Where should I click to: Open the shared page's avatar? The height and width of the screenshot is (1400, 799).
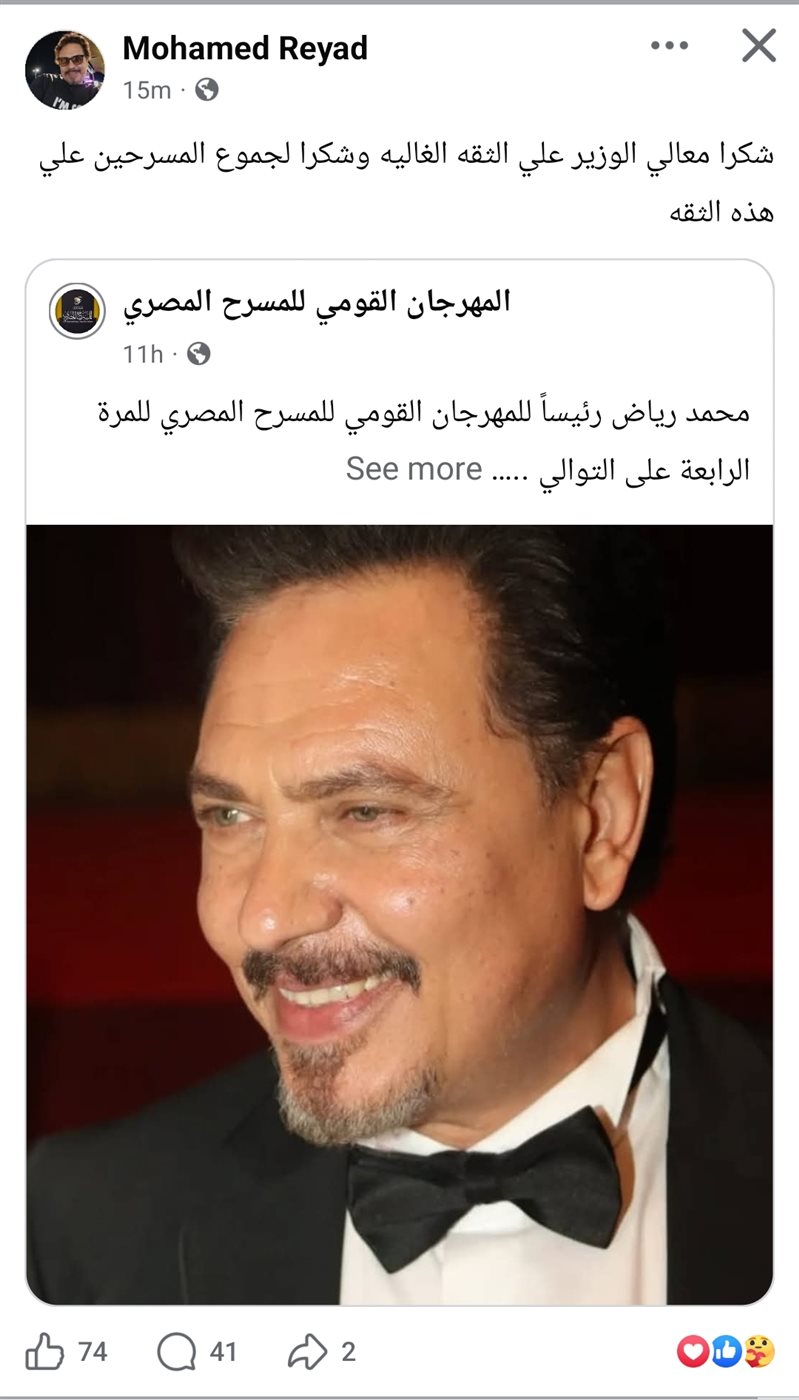(77, 311)
